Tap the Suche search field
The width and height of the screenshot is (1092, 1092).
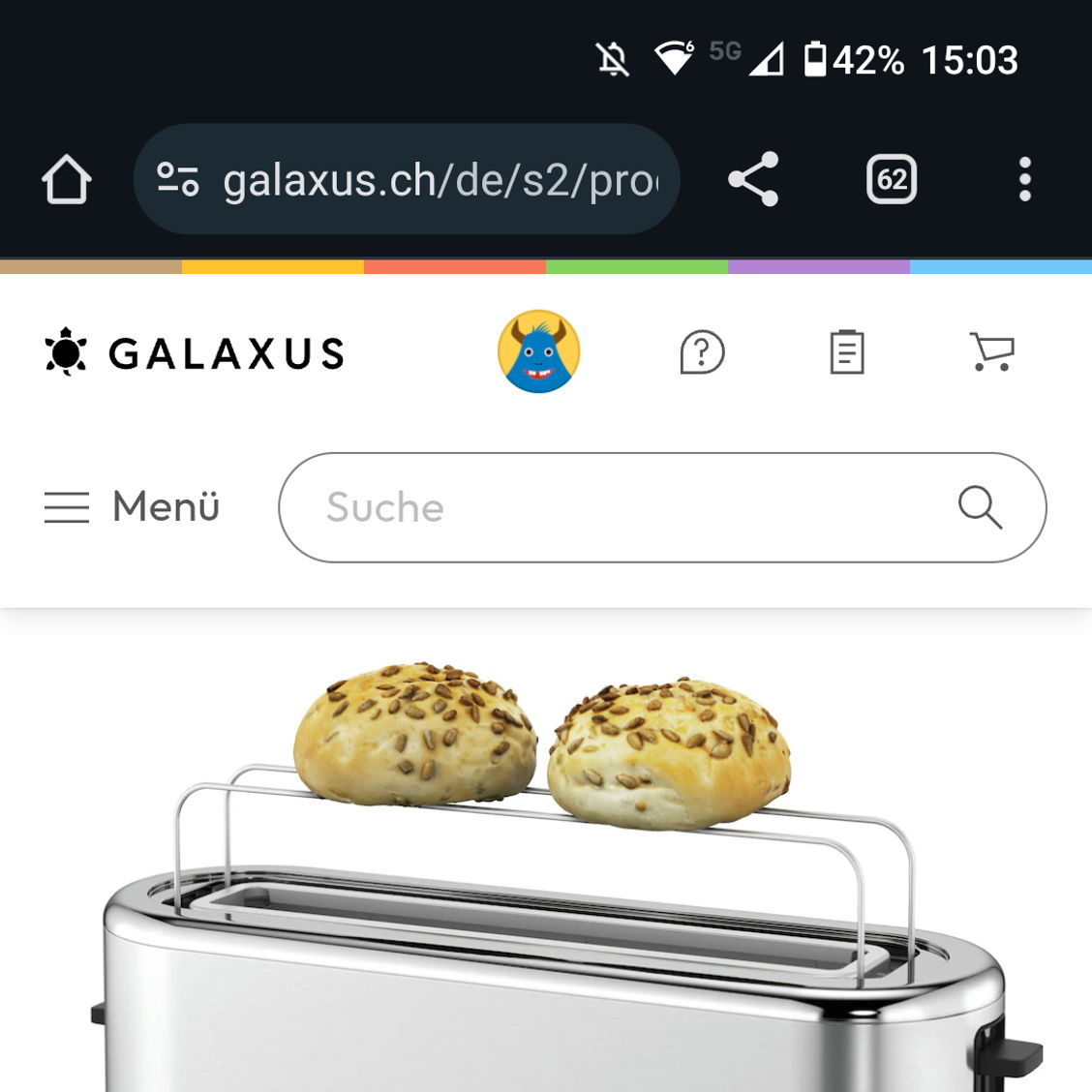point(620,507)
